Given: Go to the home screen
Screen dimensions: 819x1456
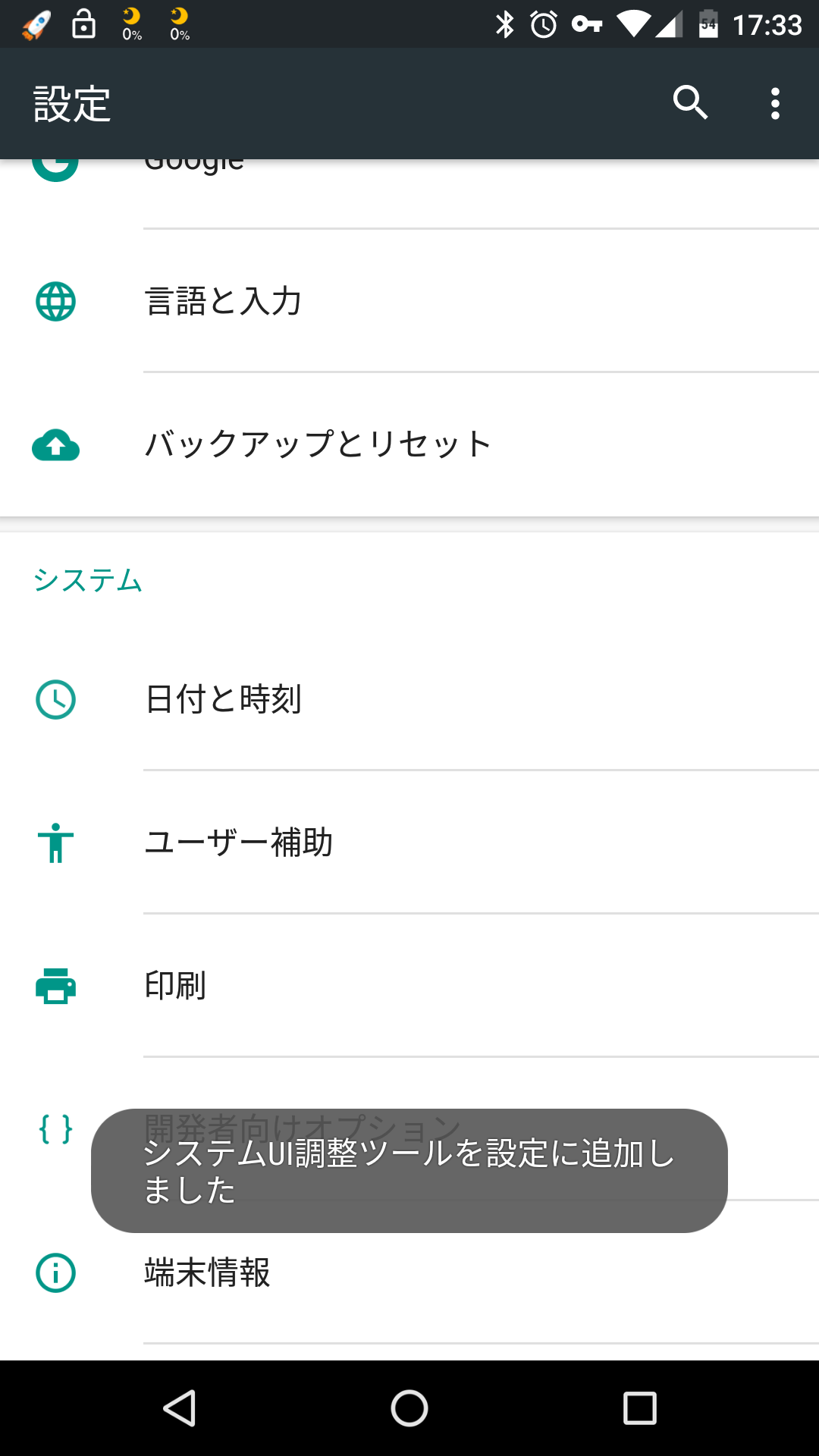Looking at the screenshot, I should click(x=409, y=1408).
